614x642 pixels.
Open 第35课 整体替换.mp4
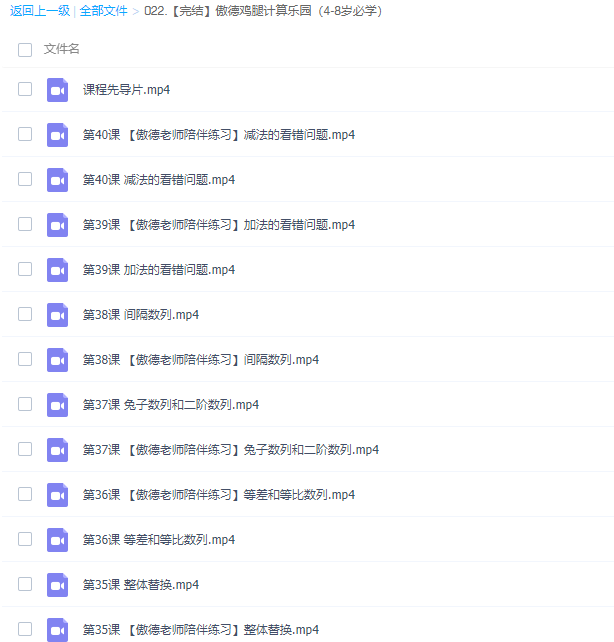point(140,585)
